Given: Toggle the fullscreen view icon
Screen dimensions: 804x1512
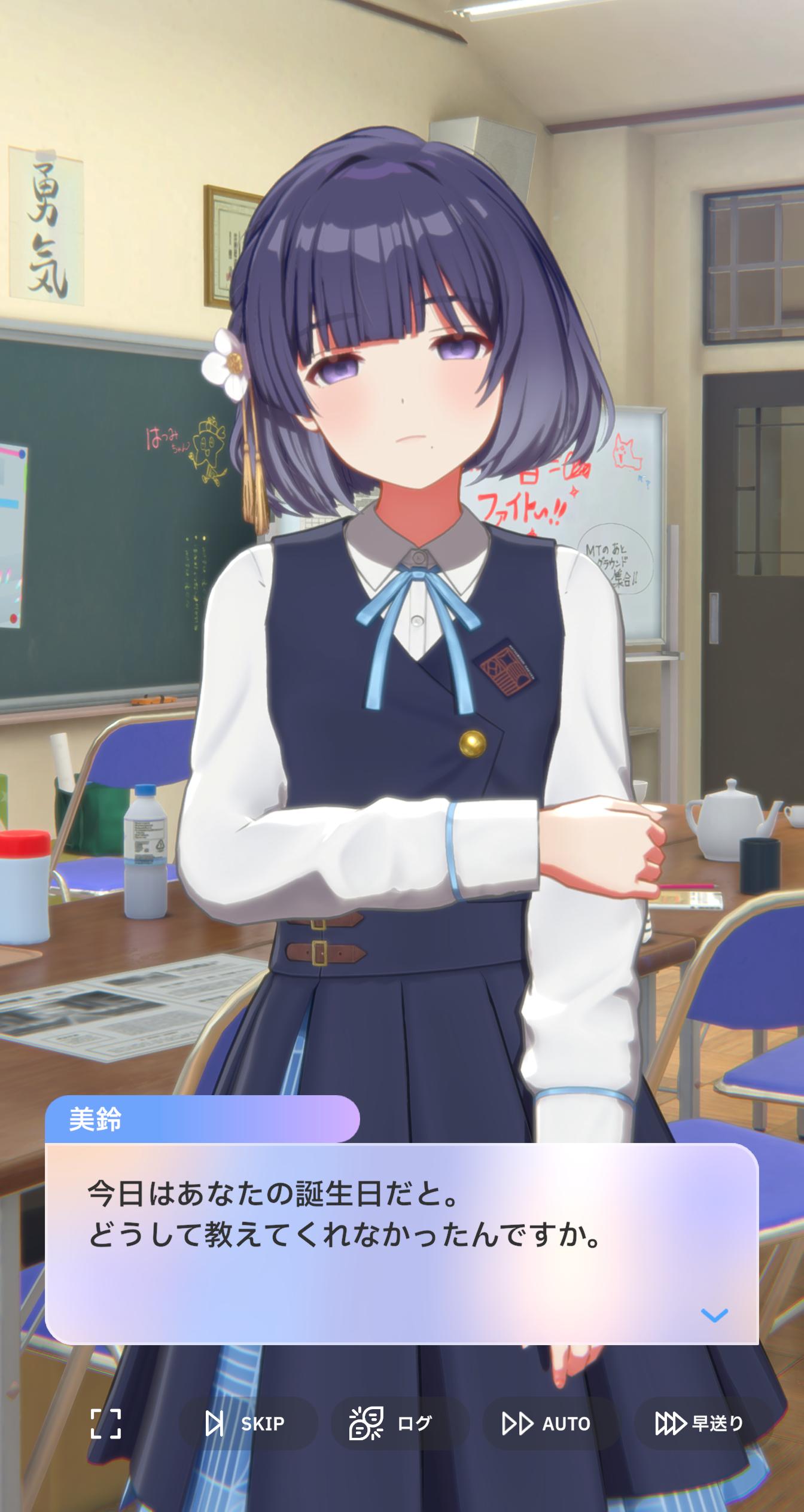Looking at the screenshot, I should click(x=106, y=1423).
